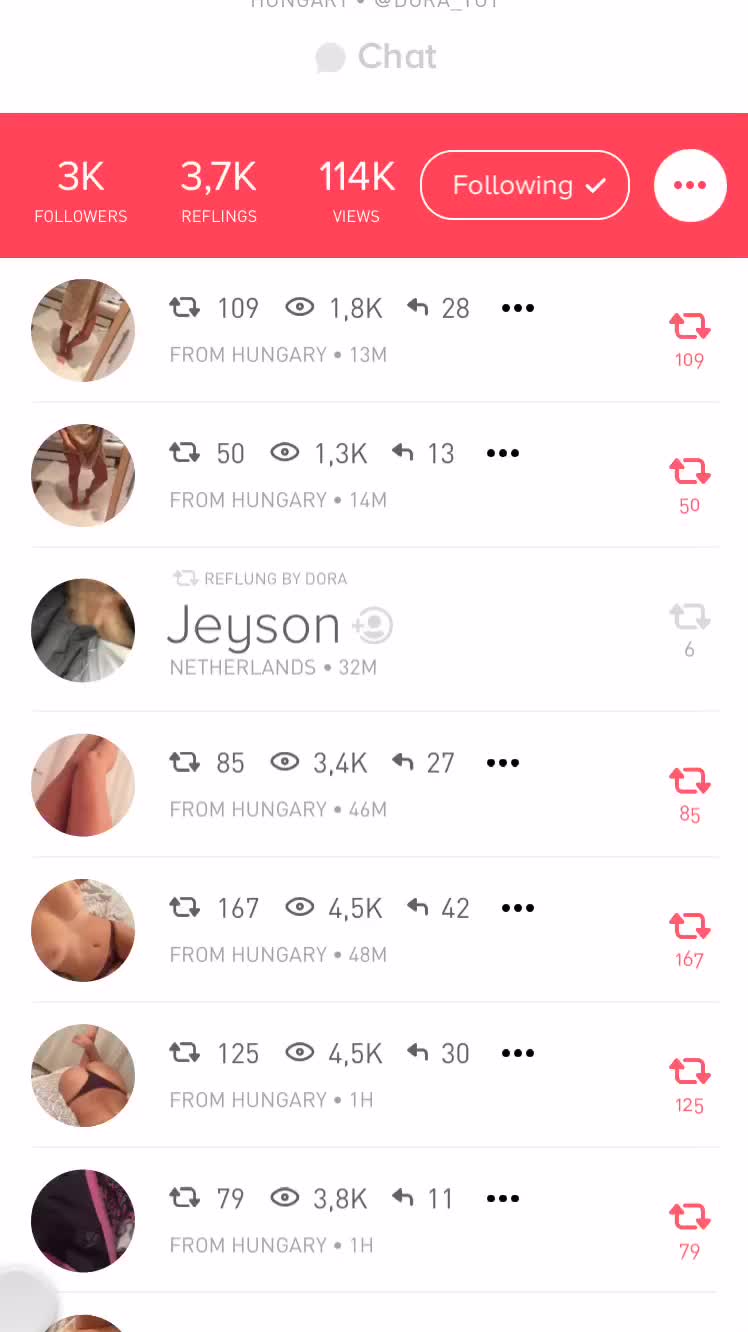Refling the post with 109 reflings
Viewport: 748px width, 1332px height.
(x=689, y=339)
